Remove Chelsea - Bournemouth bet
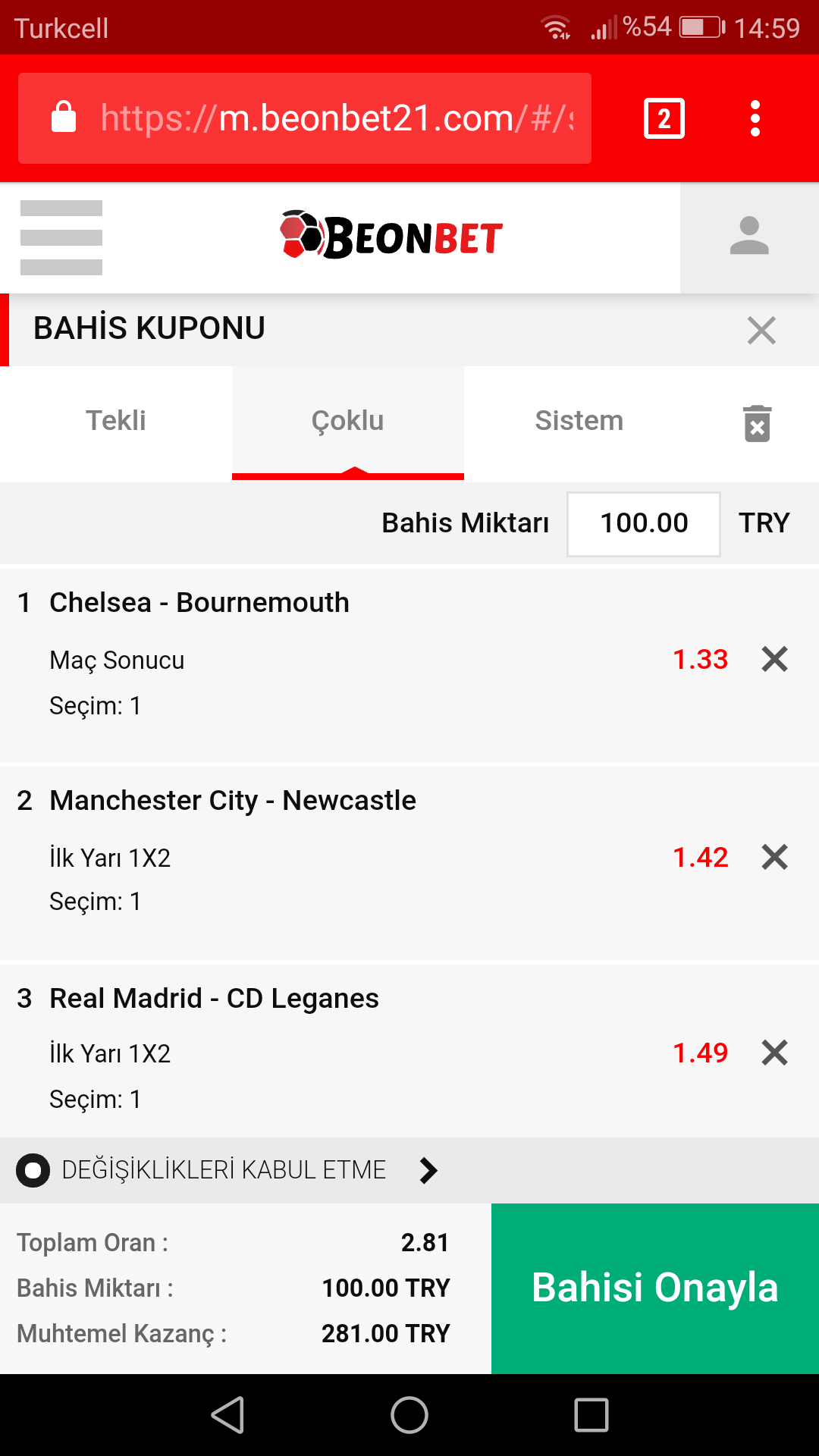 [x=774, y=659]
